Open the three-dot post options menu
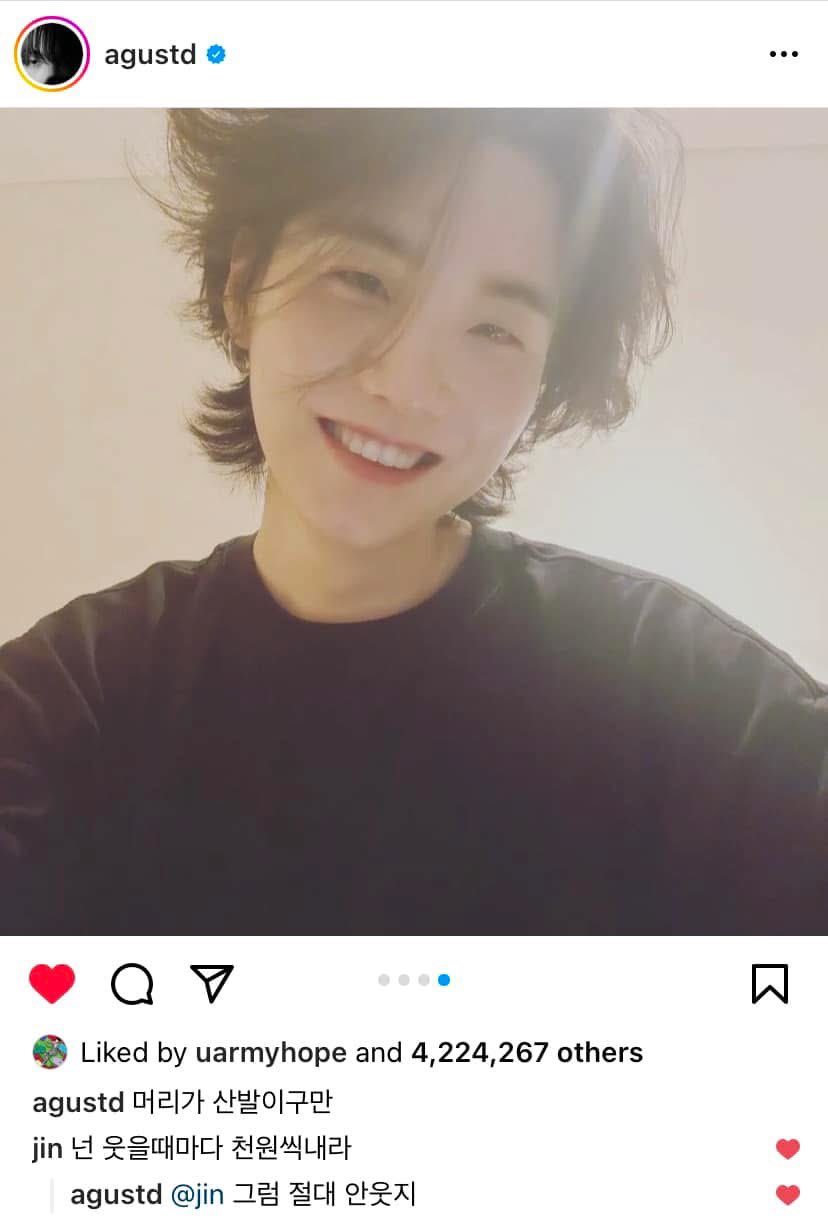 click(783, 55)
